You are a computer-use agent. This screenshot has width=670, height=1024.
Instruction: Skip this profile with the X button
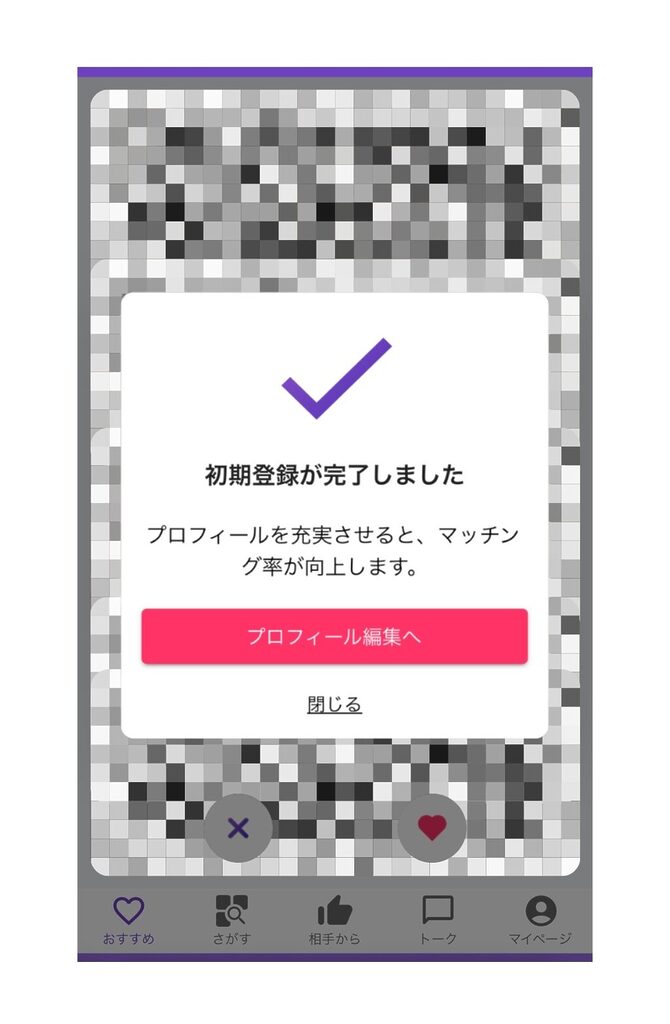238,828
